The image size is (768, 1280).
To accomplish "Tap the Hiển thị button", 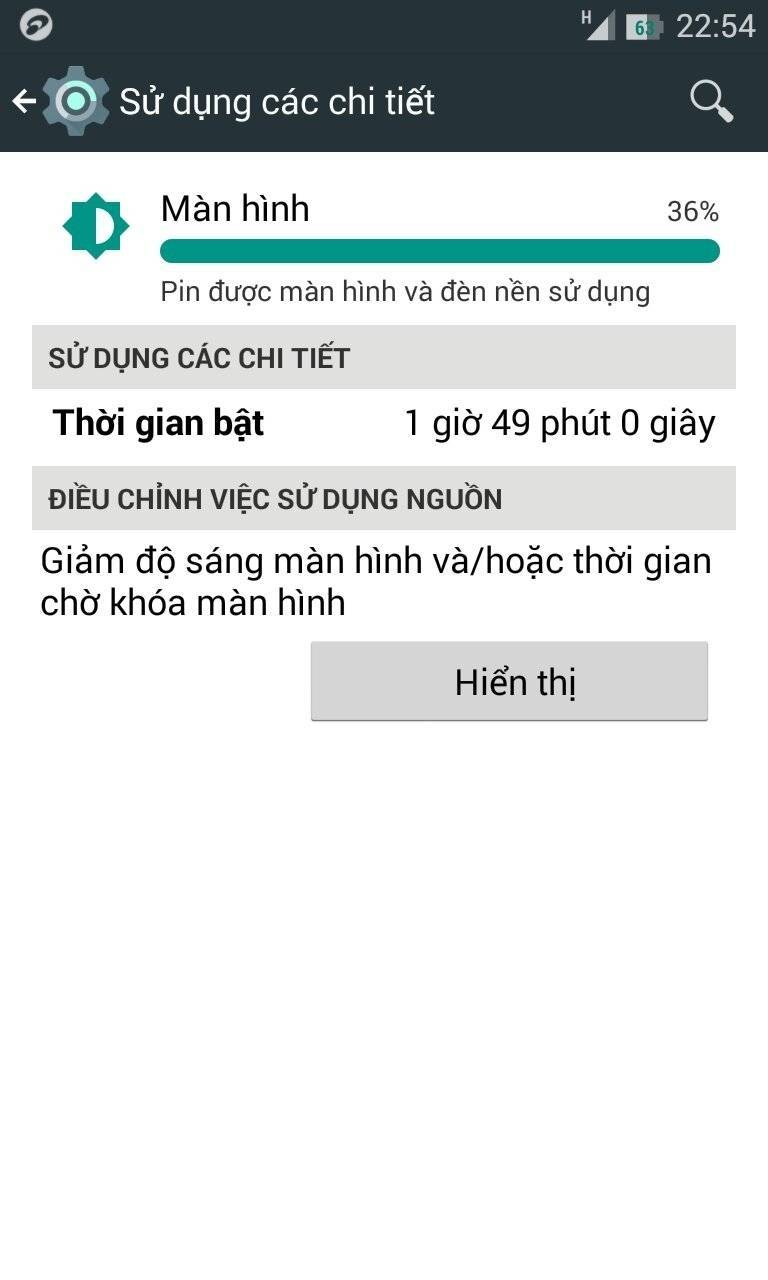I will point(509,681).
